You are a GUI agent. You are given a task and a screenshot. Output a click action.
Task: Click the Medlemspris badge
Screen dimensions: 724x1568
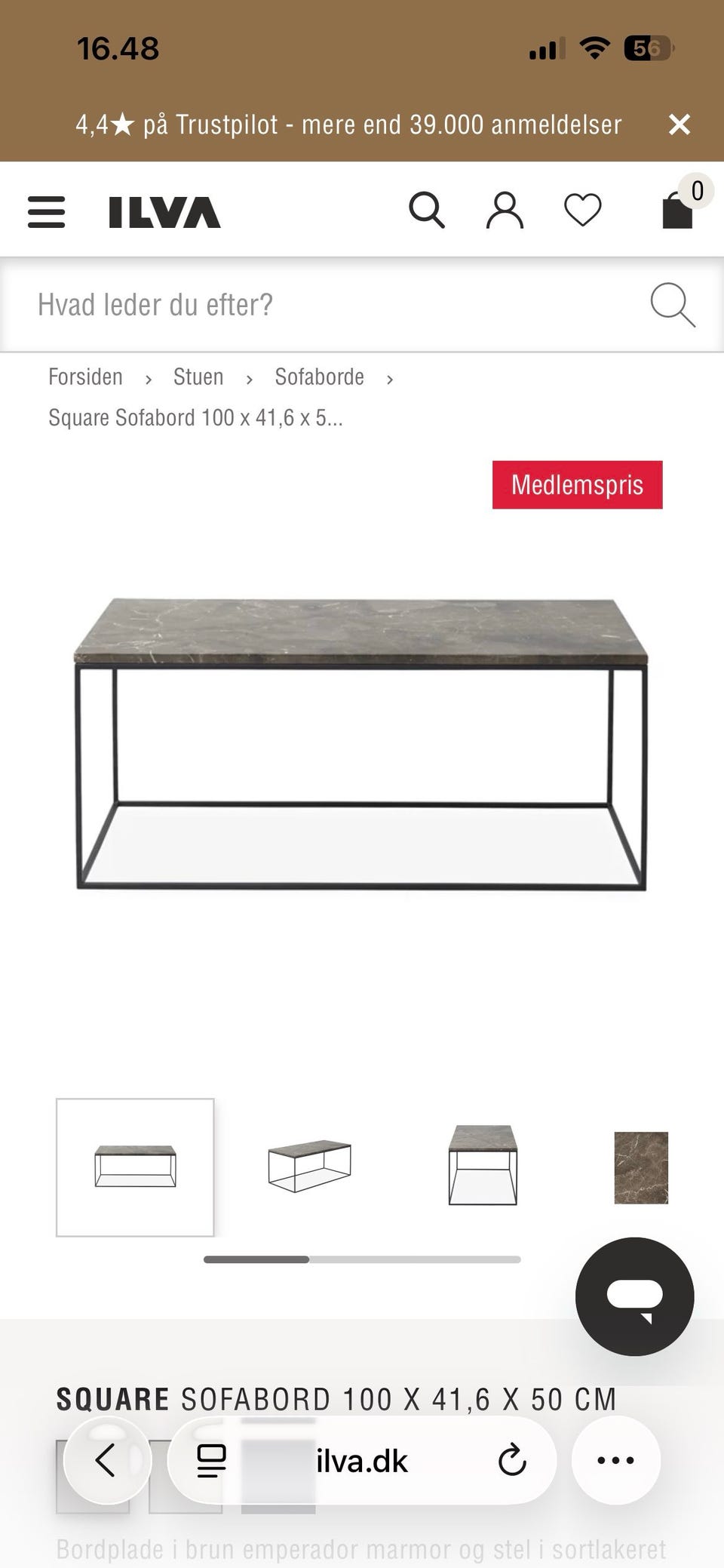577,484
